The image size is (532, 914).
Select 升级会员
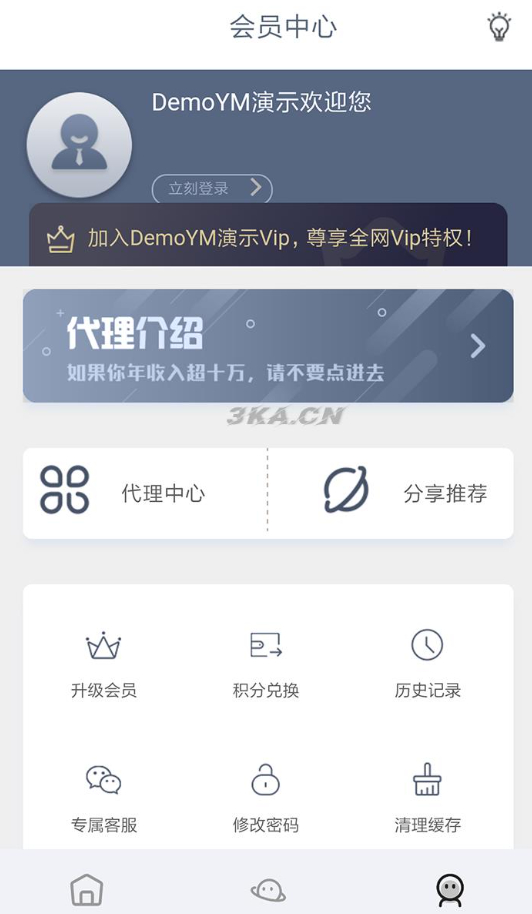[104, 665]
